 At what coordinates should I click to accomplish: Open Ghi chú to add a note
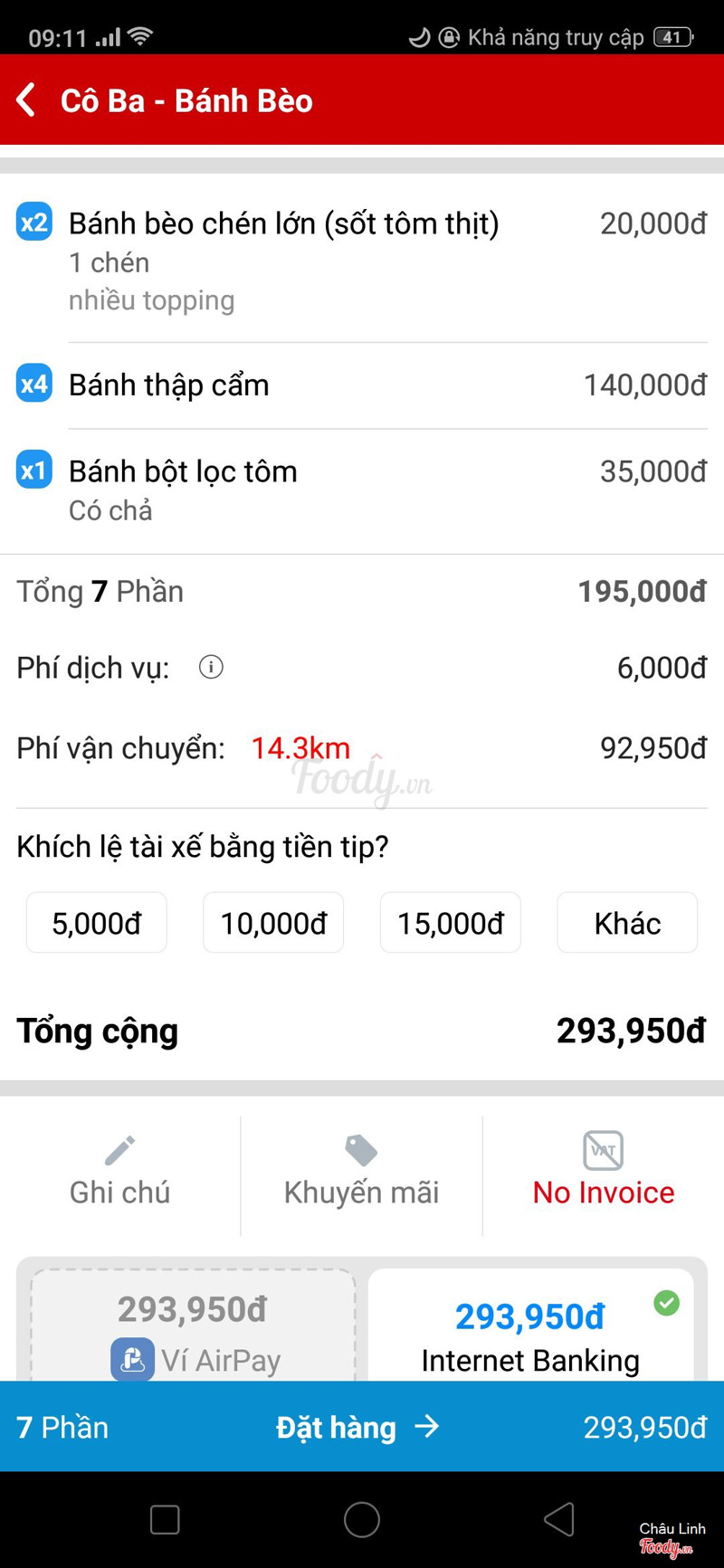click(x=119, y=1173)
